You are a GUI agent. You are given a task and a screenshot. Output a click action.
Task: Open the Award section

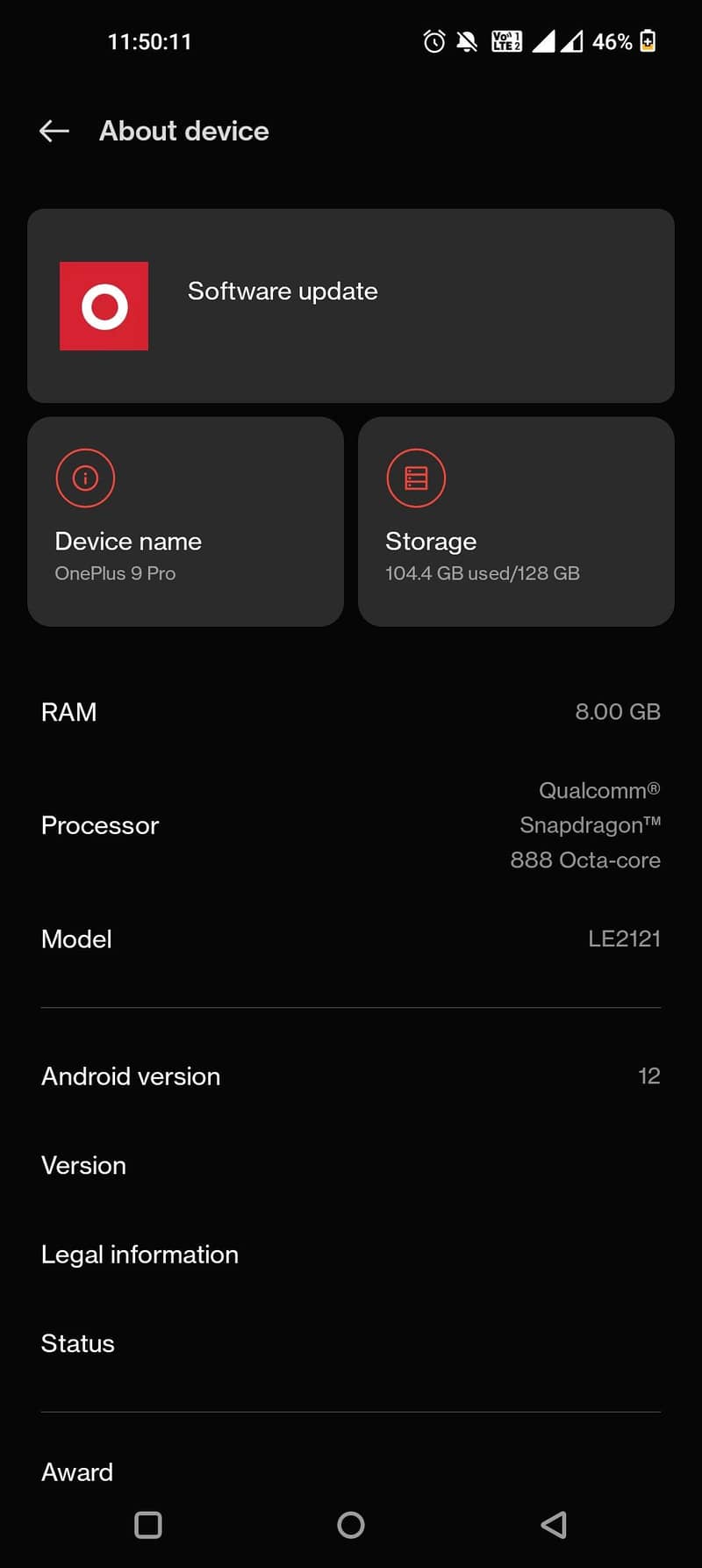pos(76,1471)
